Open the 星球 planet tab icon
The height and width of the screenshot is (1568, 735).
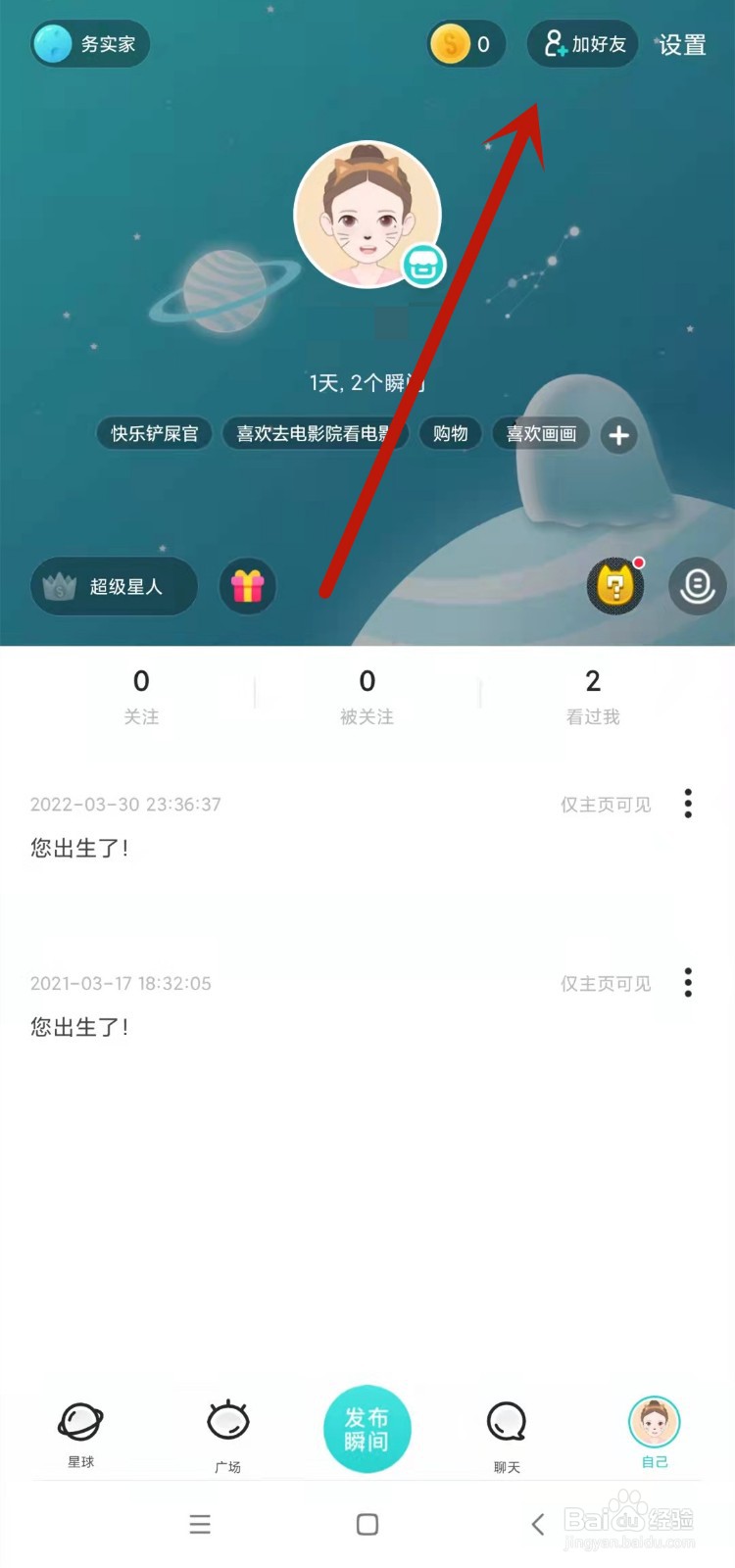pos(80,1421)
